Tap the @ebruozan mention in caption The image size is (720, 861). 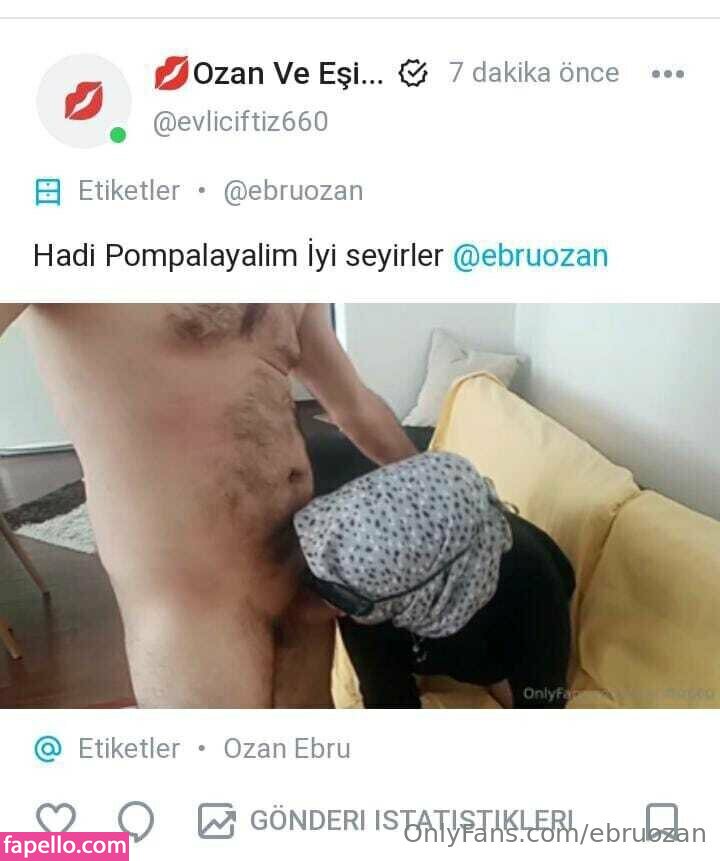pyautogui.click(x=530, y=256)
